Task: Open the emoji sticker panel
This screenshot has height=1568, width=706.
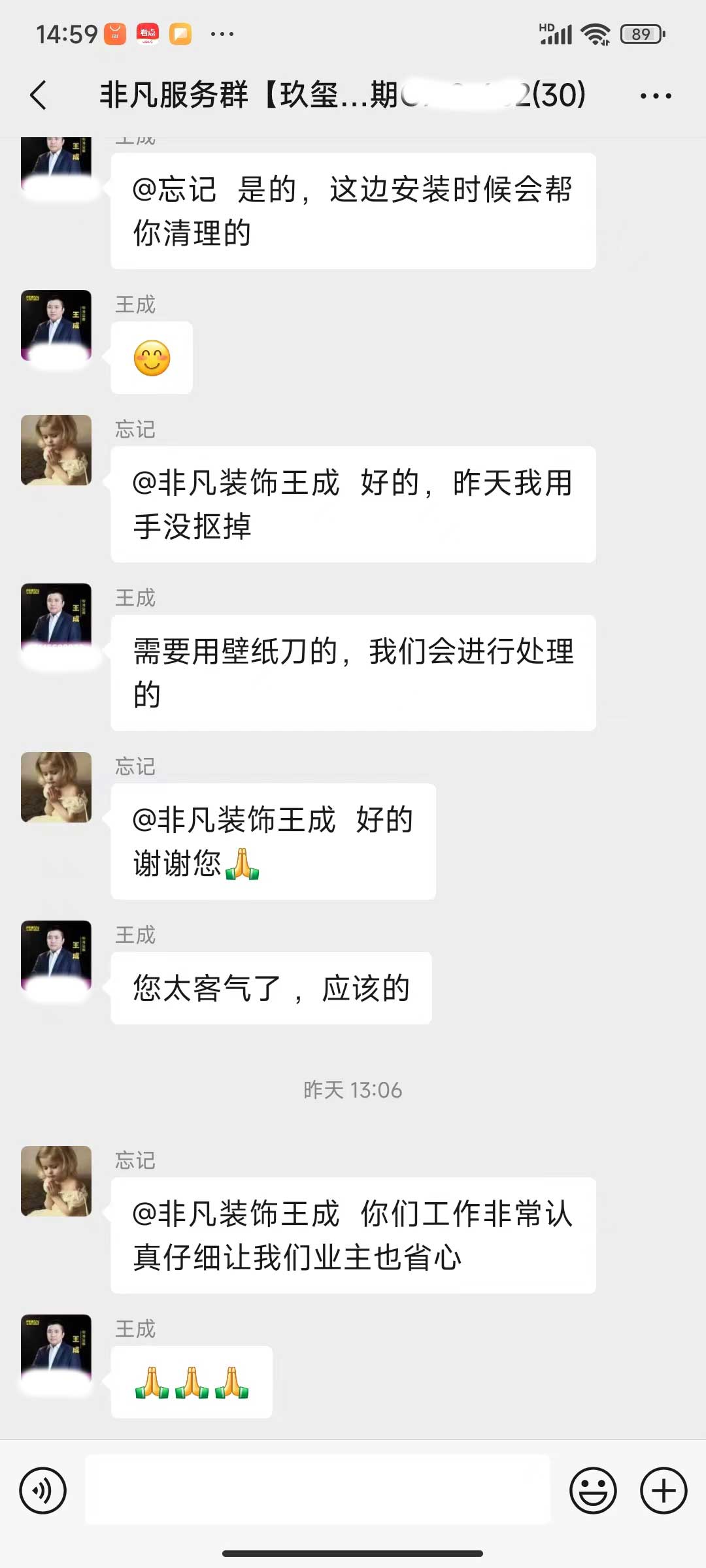Action: [x=593, y=1490]
